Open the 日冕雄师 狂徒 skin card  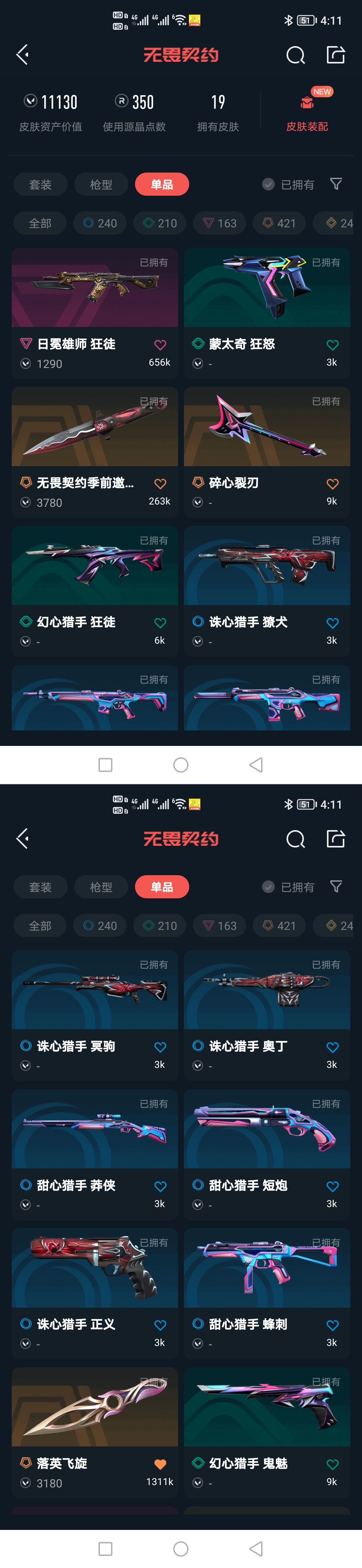(94, 288)
